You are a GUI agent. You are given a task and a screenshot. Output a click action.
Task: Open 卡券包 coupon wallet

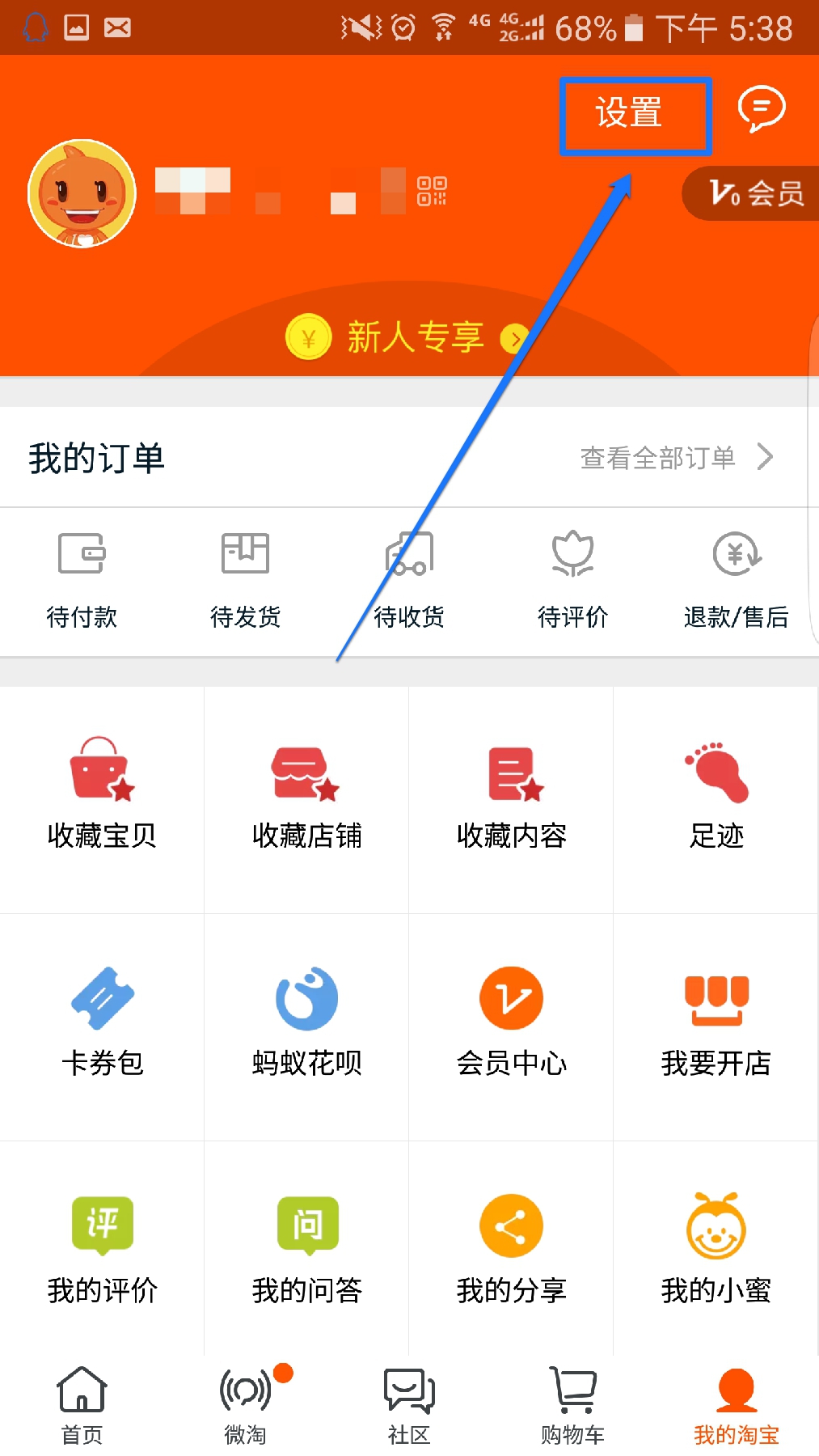click(102, 1022)
